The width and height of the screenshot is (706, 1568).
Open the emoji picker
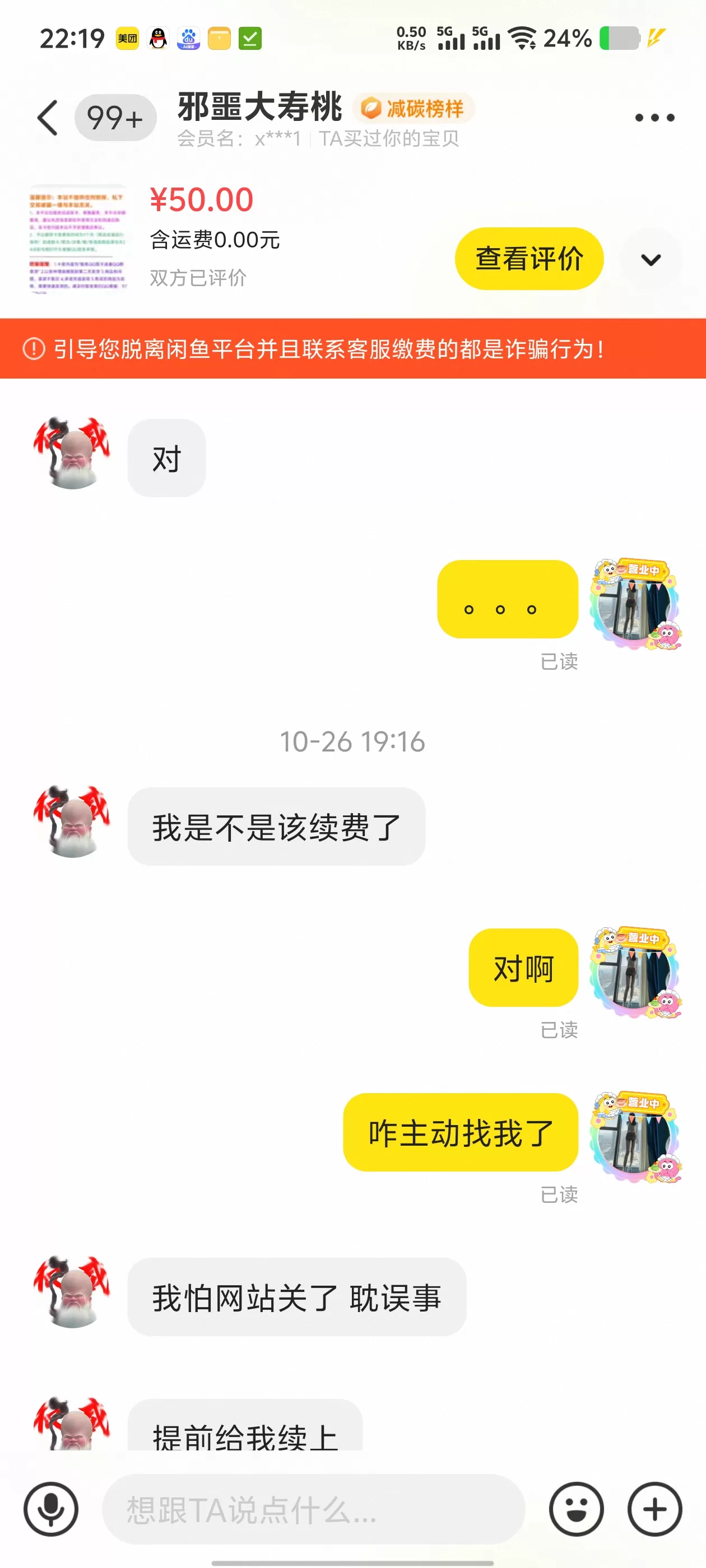pos(575,1509)
